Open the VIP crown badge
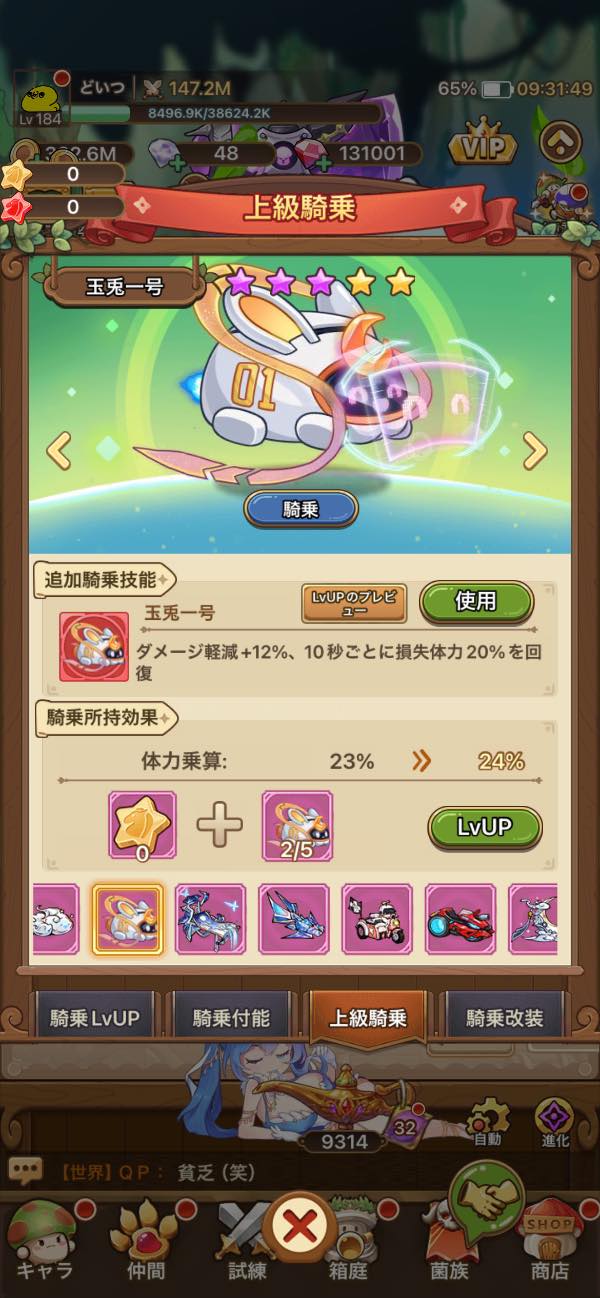 tap(483, 148)
